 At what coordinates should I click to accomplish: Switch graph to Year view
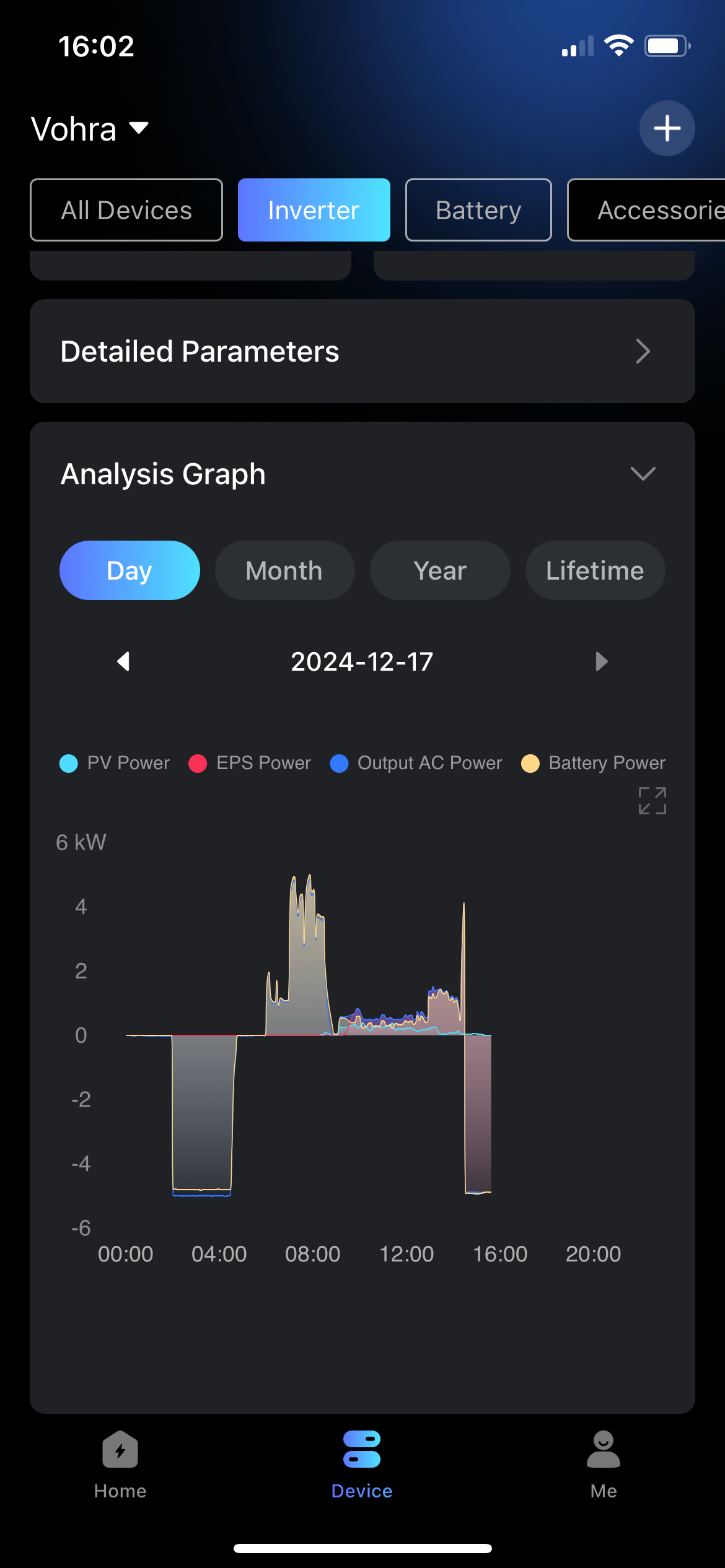[440, 570]
